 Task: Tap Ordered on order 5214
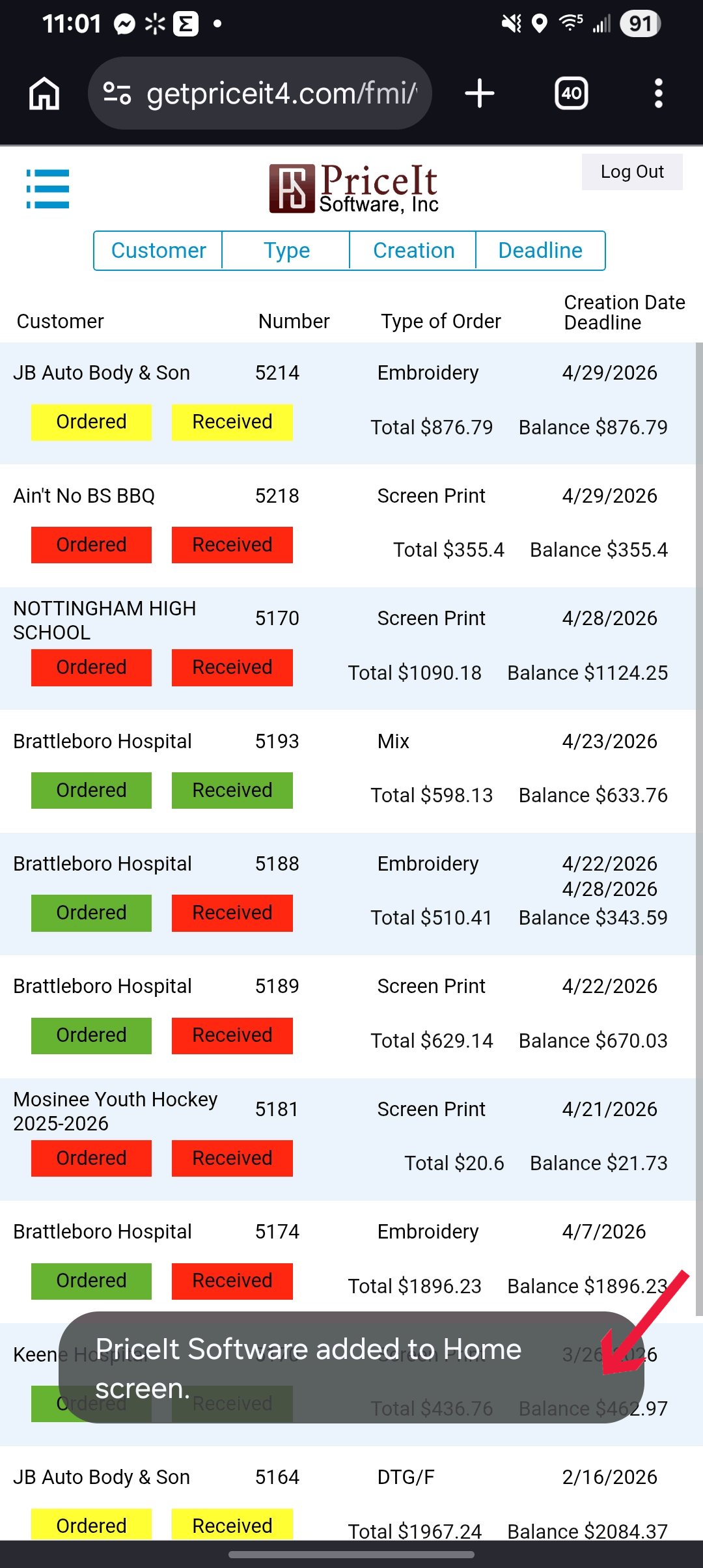(x=91, y=422)
